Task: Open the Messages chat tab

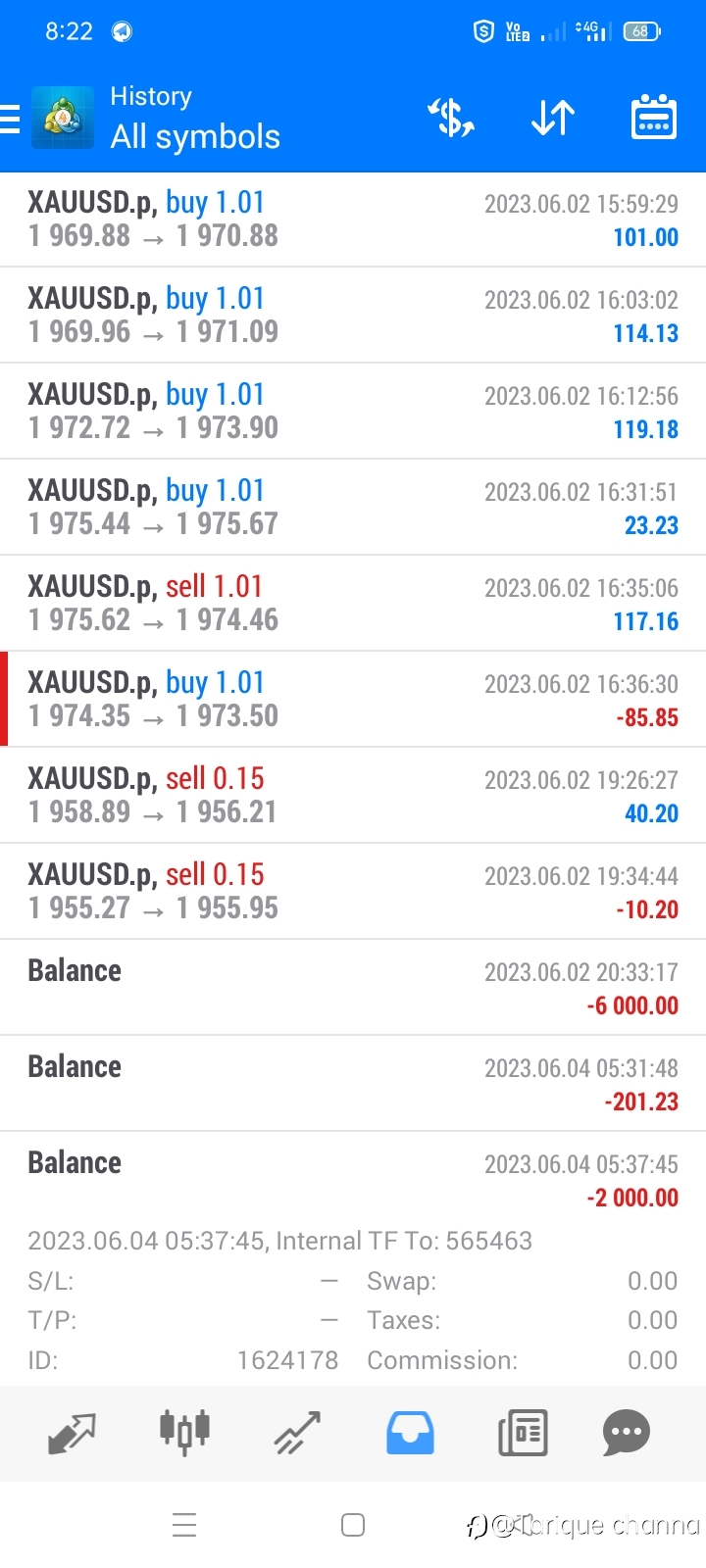Action: click(627, 1434)
